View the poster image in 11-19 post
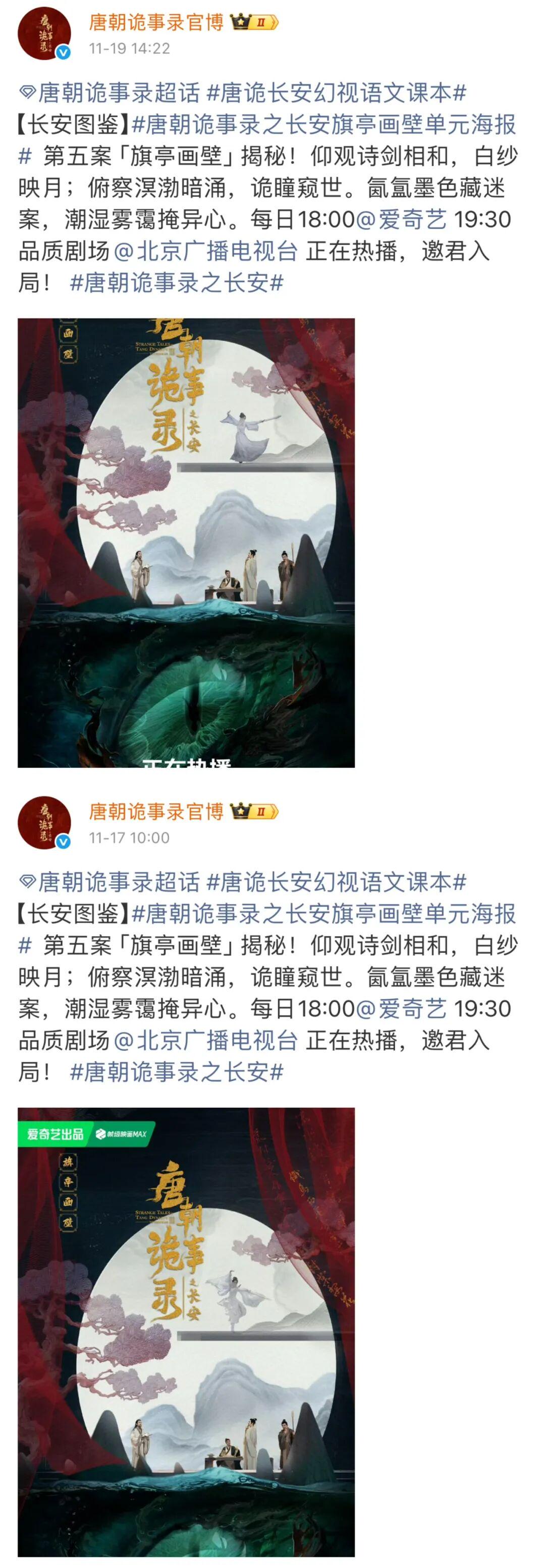The height and width of the screenshot is (1568, 545). tap(186, 542)
